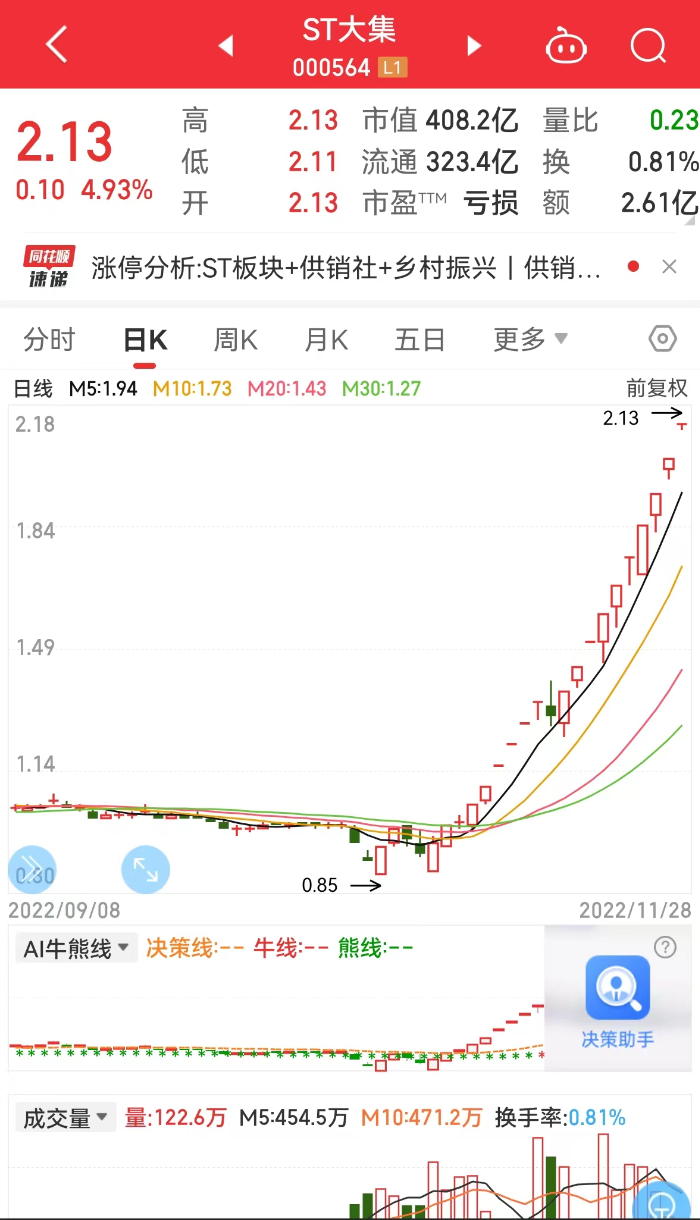700x1220 pixels.
Task: Open the 涨停分析 news banner
Action: 346,267
